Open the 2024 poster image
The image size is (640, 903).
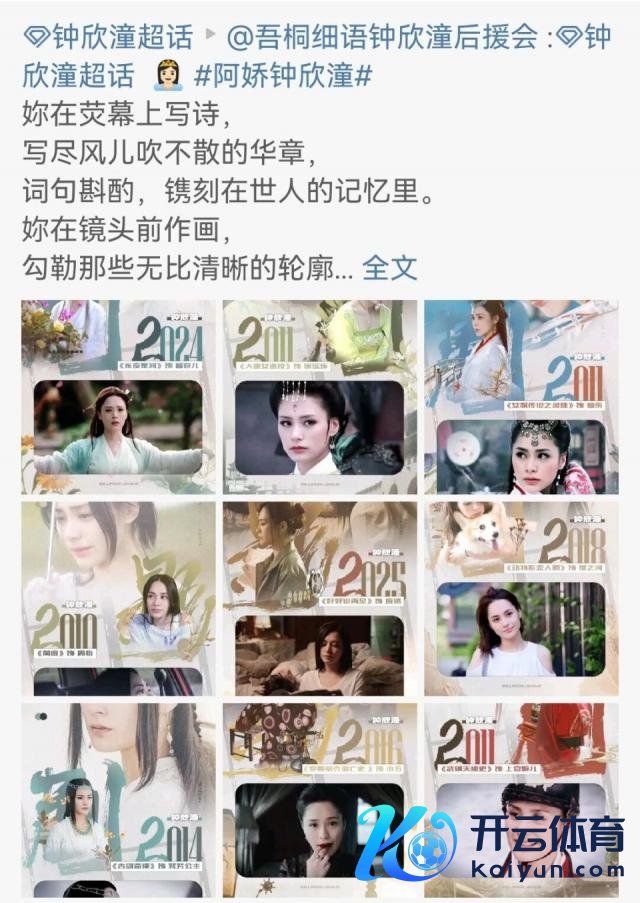(118, 397)
